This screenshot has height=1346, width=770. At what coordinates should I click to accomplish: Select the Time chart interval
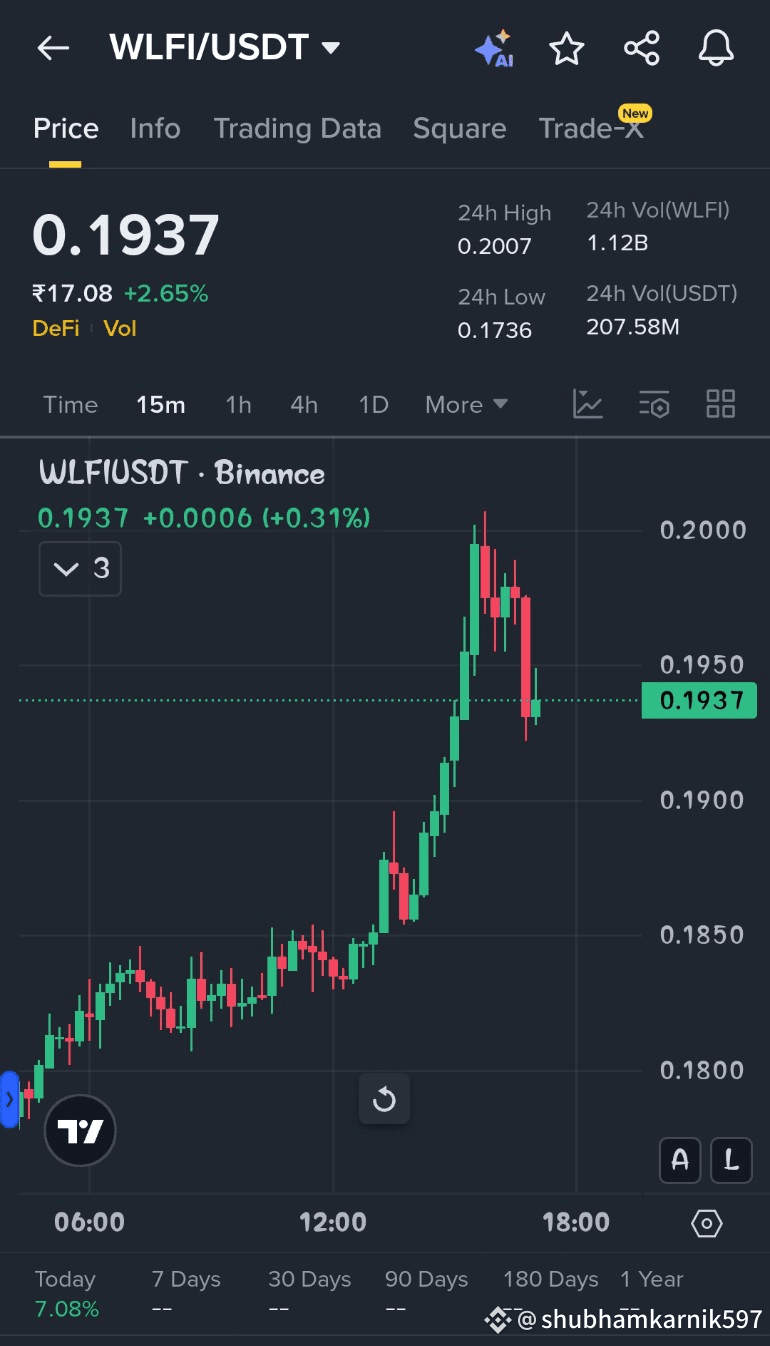(70, 405)
